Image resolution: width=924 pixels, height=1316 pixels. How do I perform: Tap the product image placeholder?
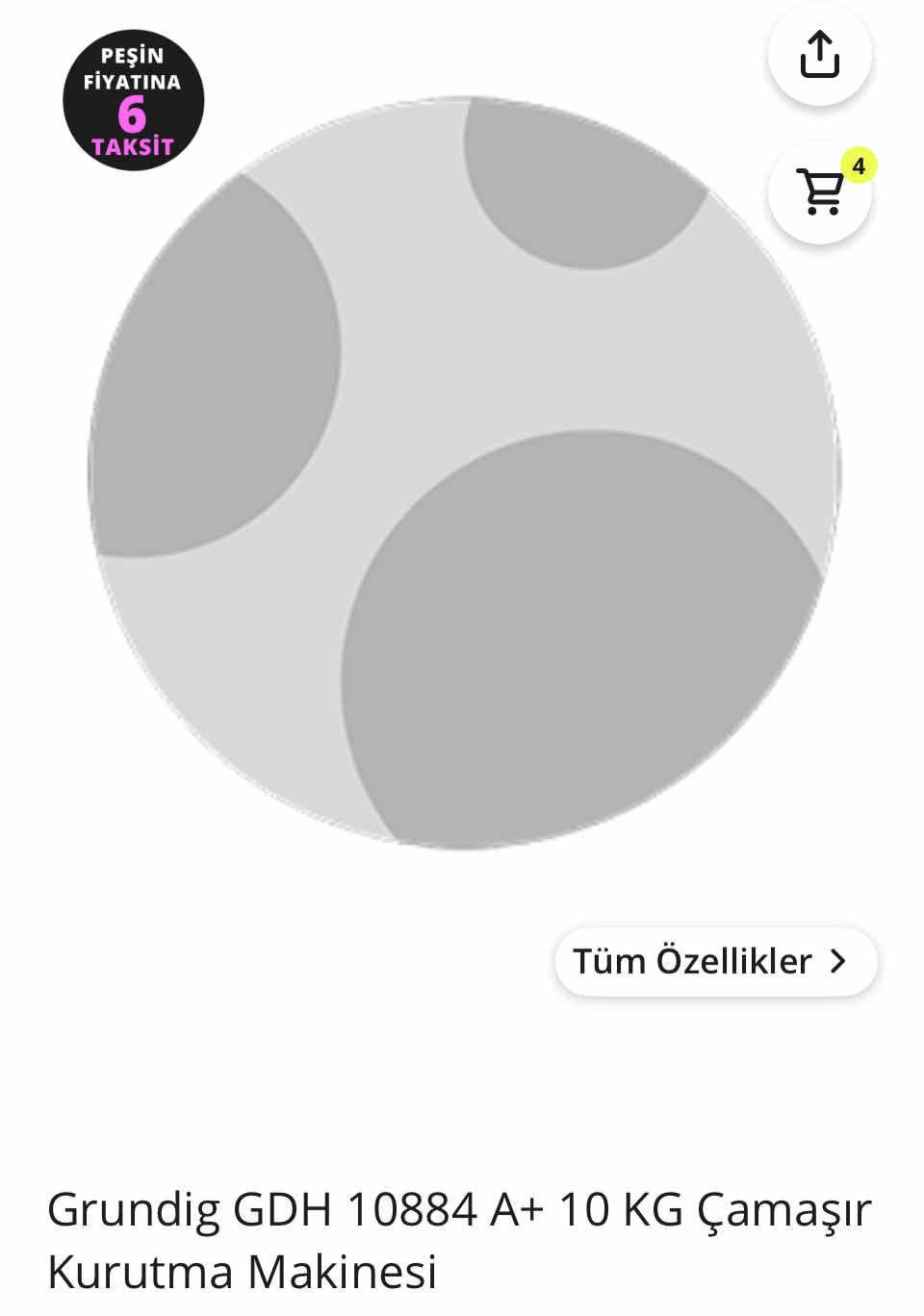[463, 472]
